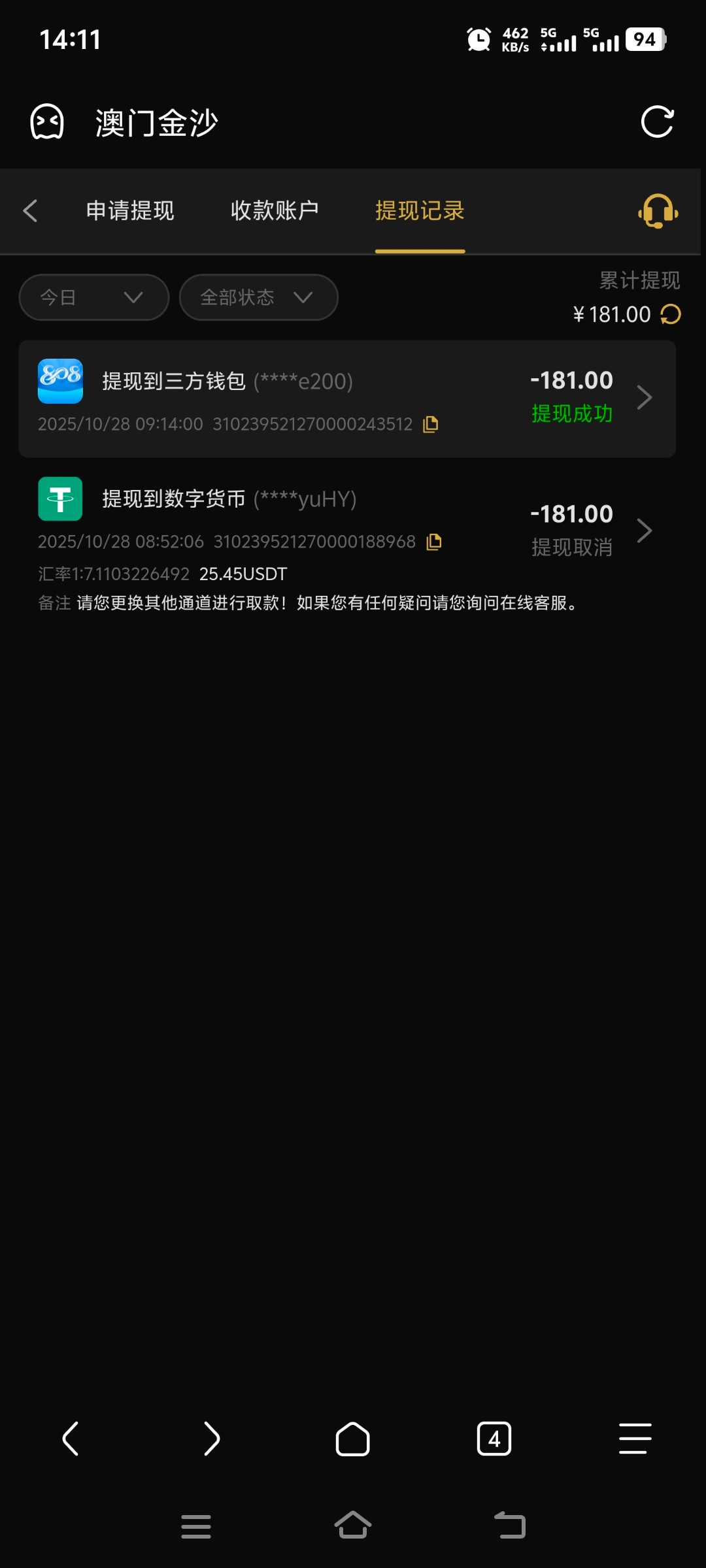
Task: Select the 提现记录 tab
Action: pyautogui.click(x=420, y=210)
